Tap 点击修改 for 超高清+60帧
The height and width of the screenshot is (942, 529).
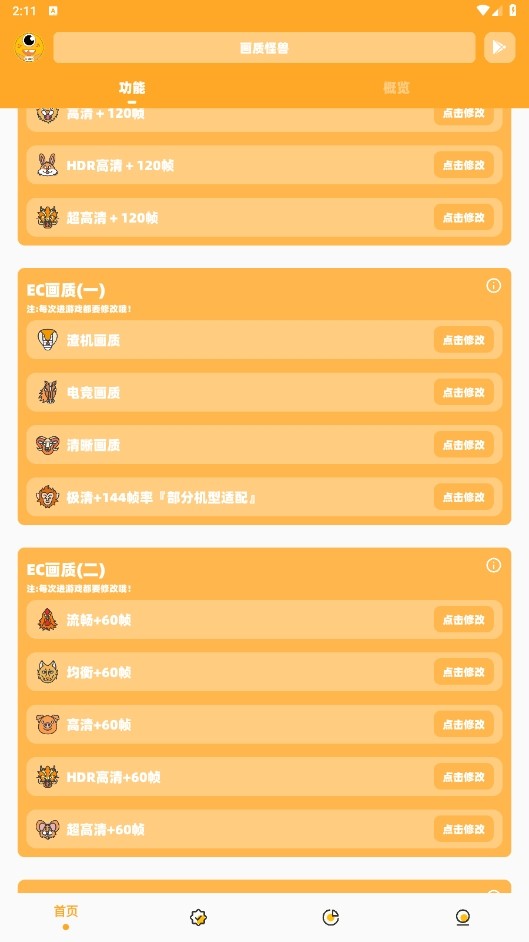coord(464,828)
